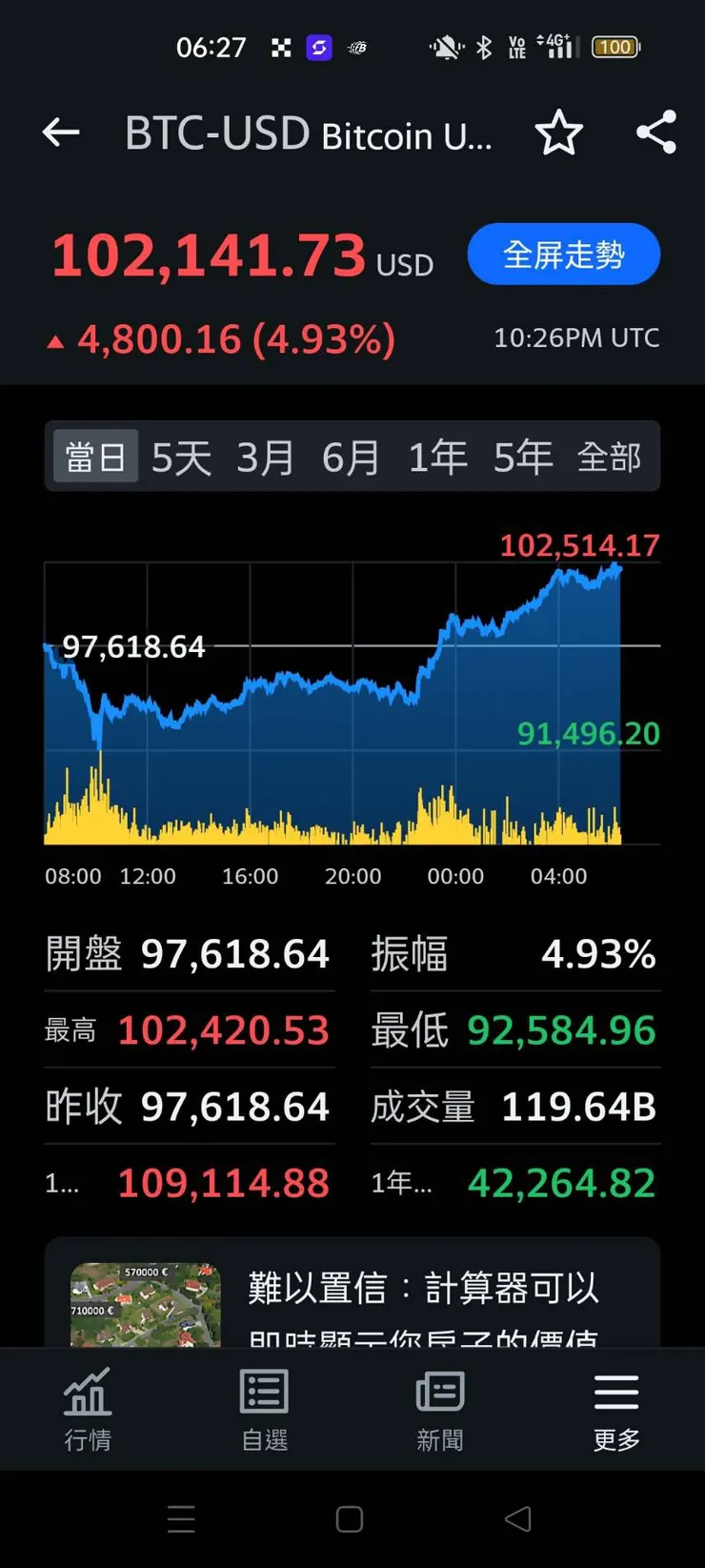Tap the back arrow to return
705x1568 pixels.
click(60, 132)
